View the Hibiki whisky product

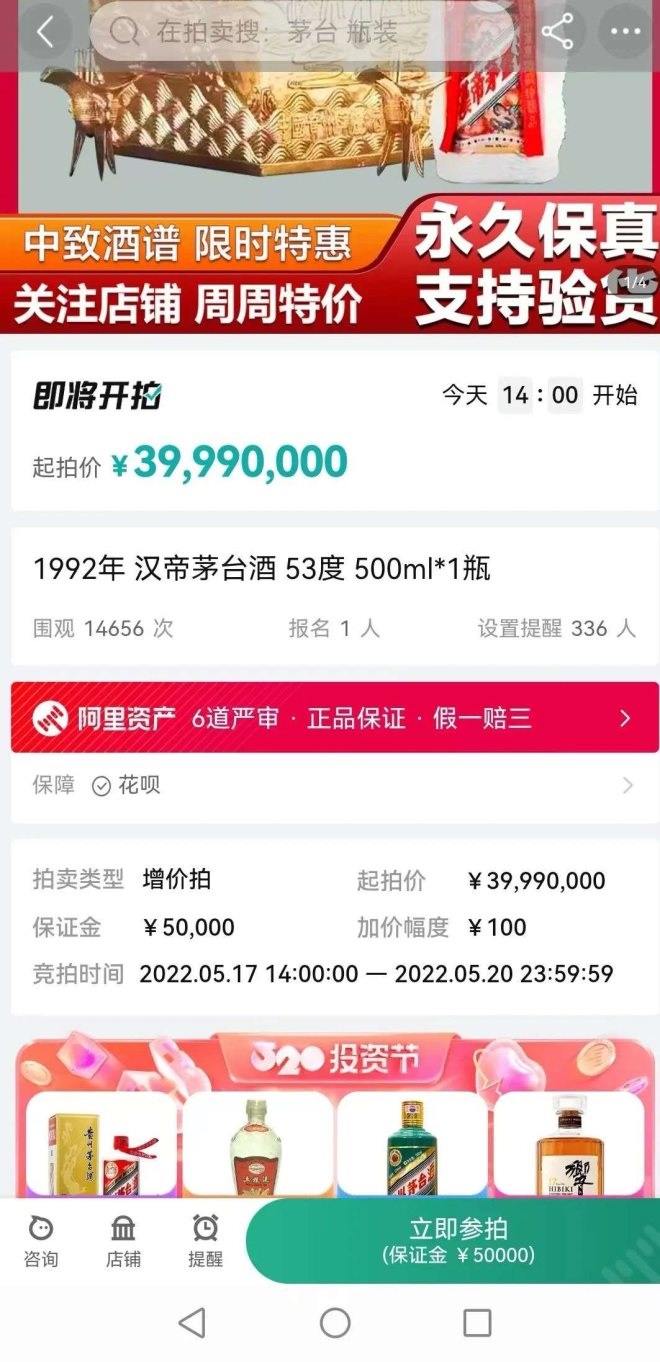point(568,1145)
